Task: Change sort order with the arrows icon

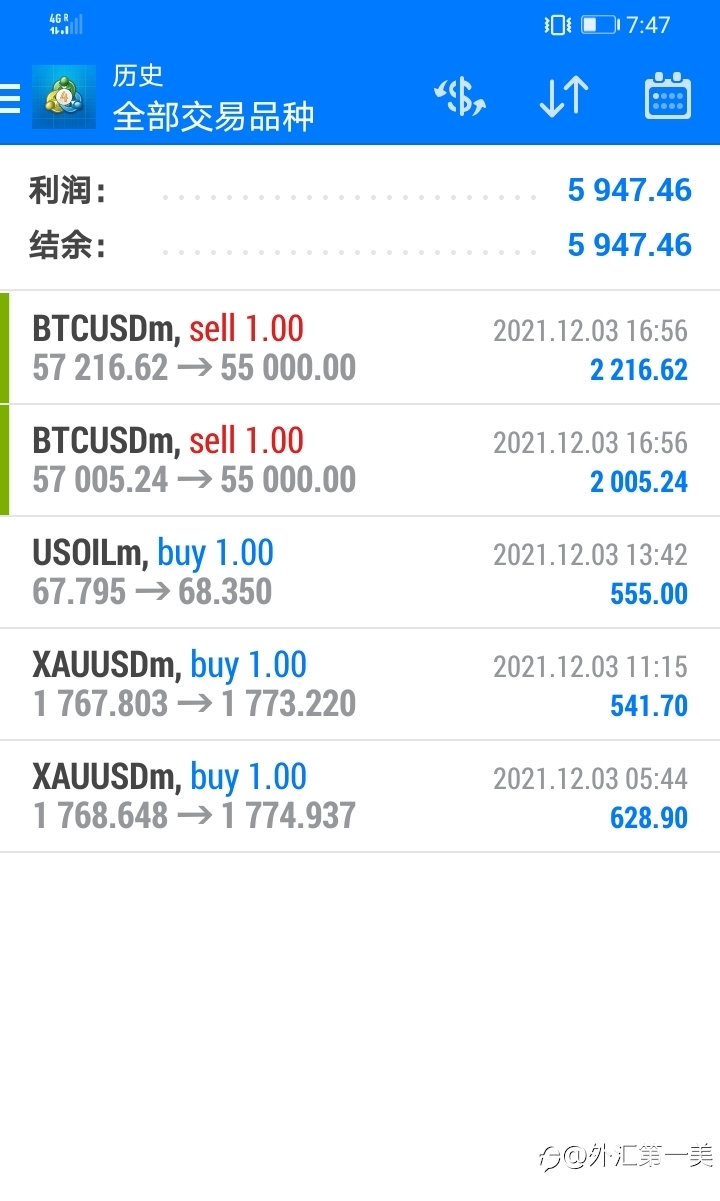Action: (564, 97)
